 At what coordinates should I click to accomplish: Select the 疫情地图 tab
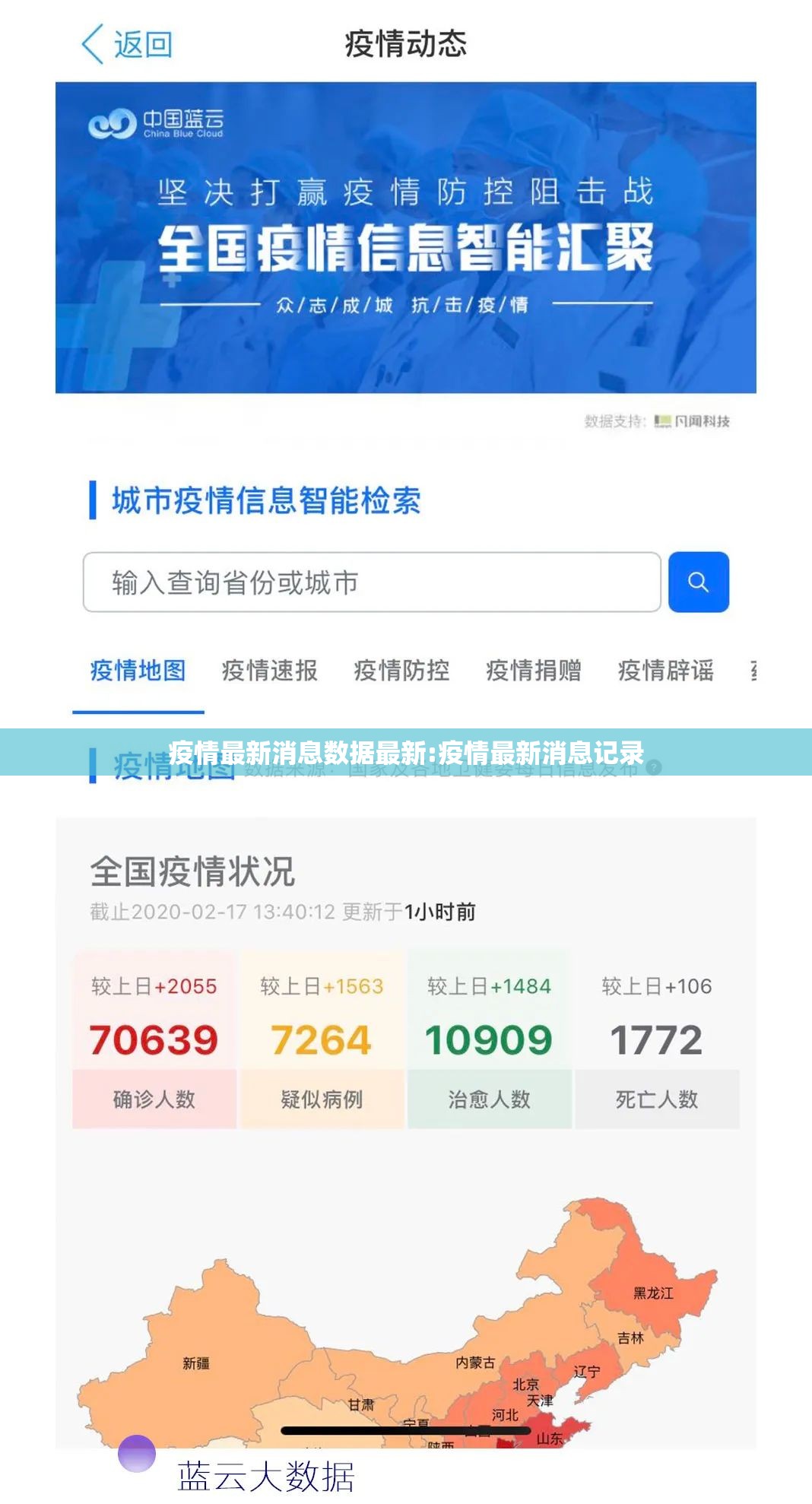pyautogui.click(x=138, y=671)
